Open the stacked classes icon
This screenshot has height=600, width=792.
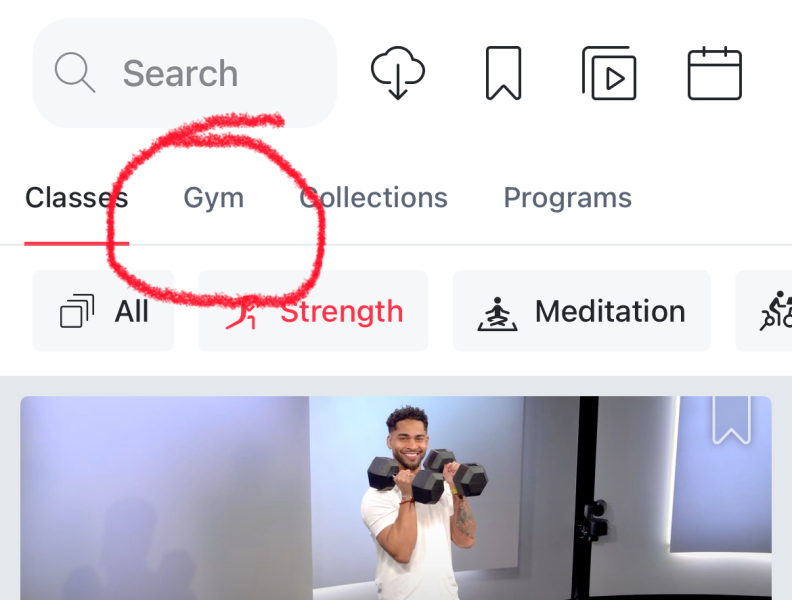pos(609,74)
